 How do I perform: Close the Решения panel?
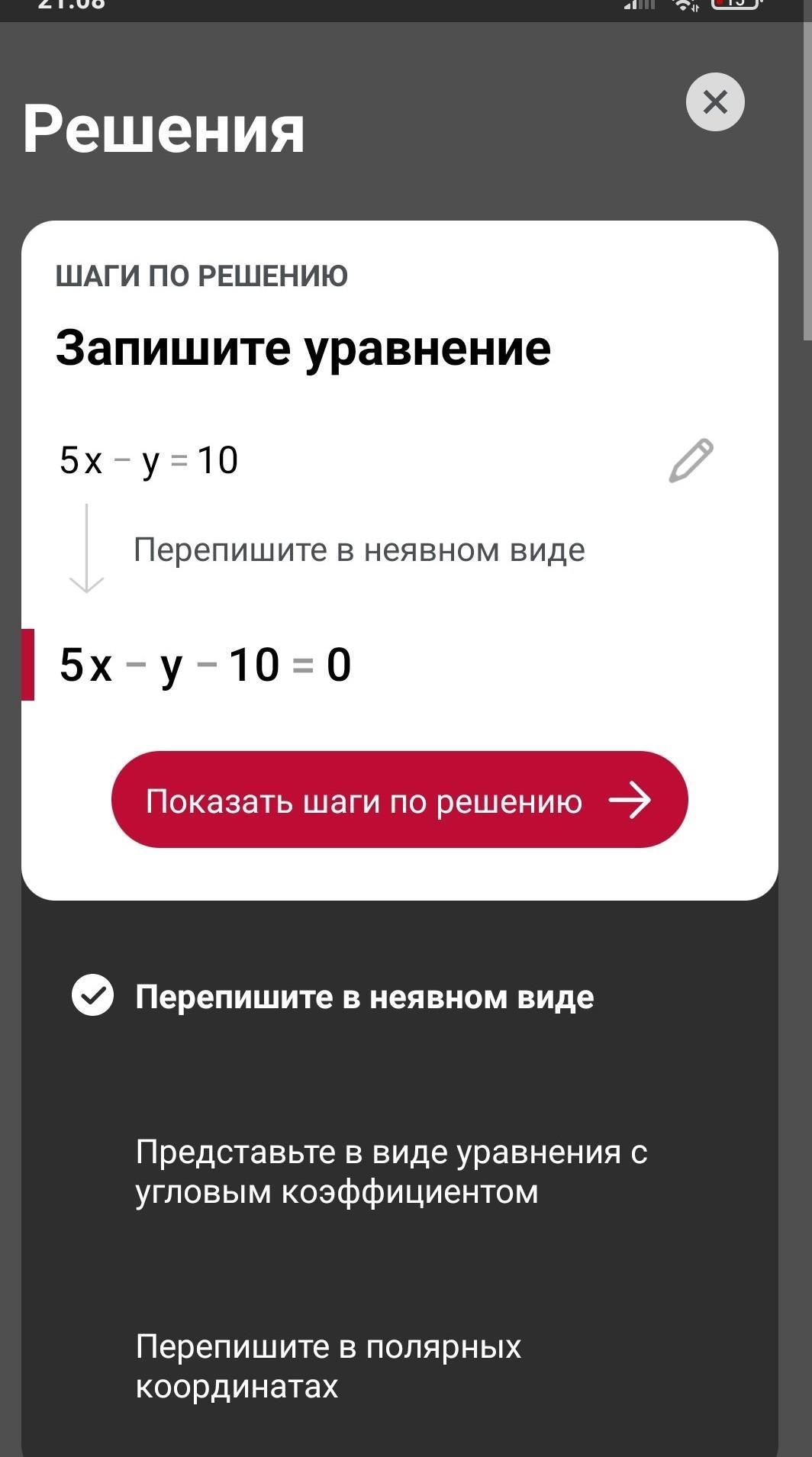[x=714, y=102]
